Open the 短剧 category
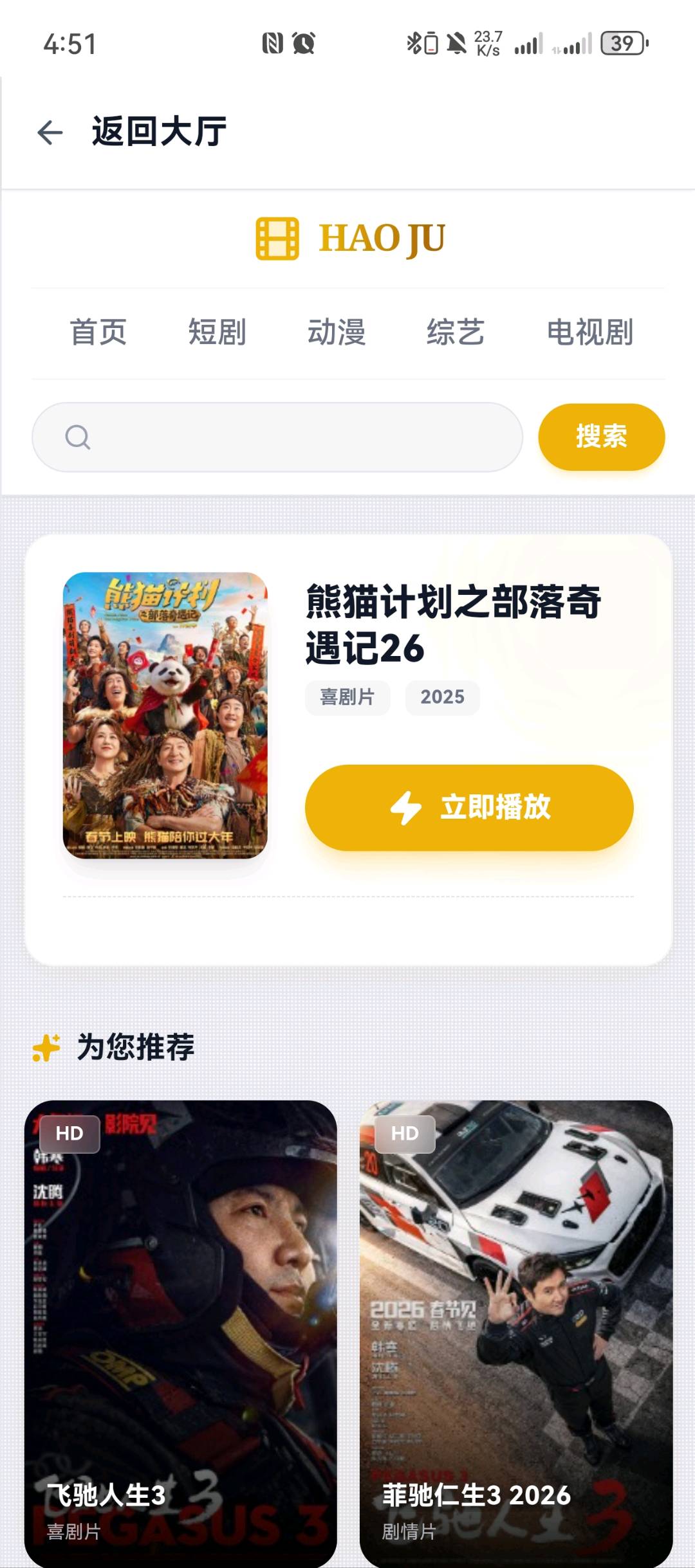695x1568 pixels. pyautogui.click(x=218, y=333)
